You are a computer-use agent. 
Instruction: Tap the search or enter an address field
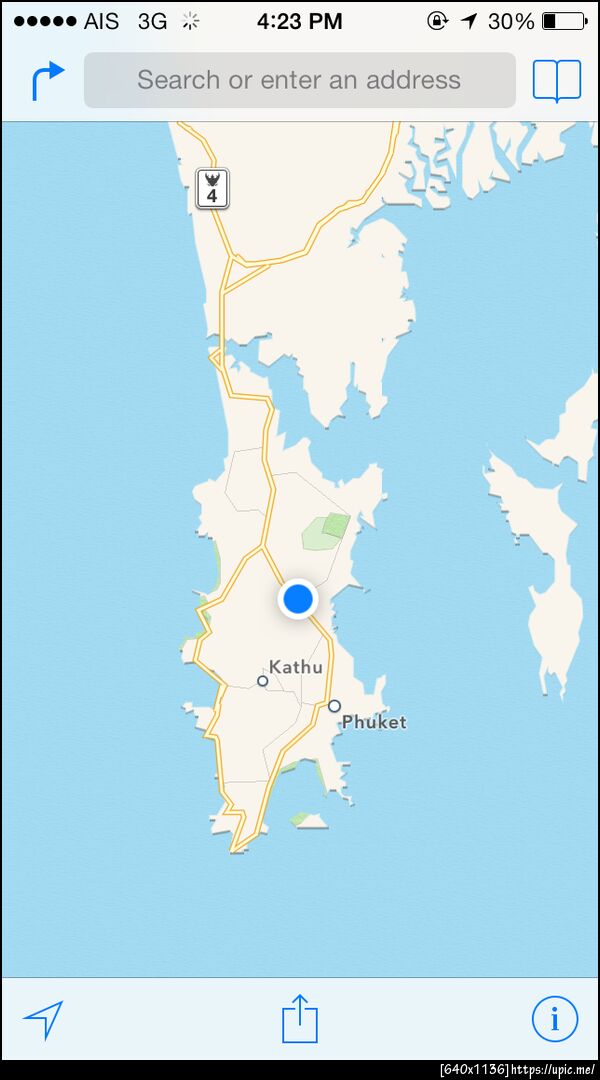point(299,80)
